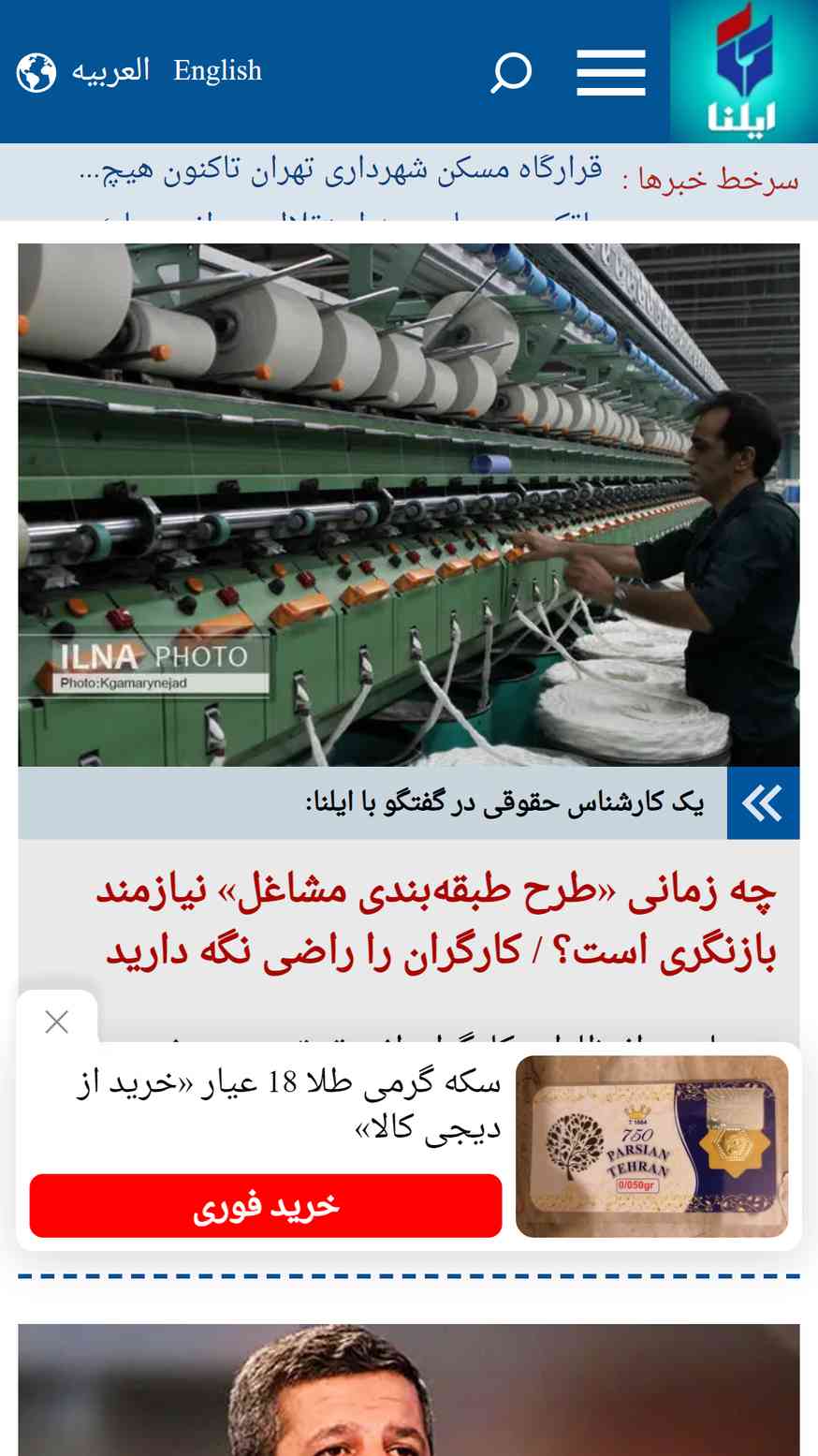Open the textile factory worker article image
Image resolution: width=818 pixels, height=1456 pixels.
click(x=409, y=505)
